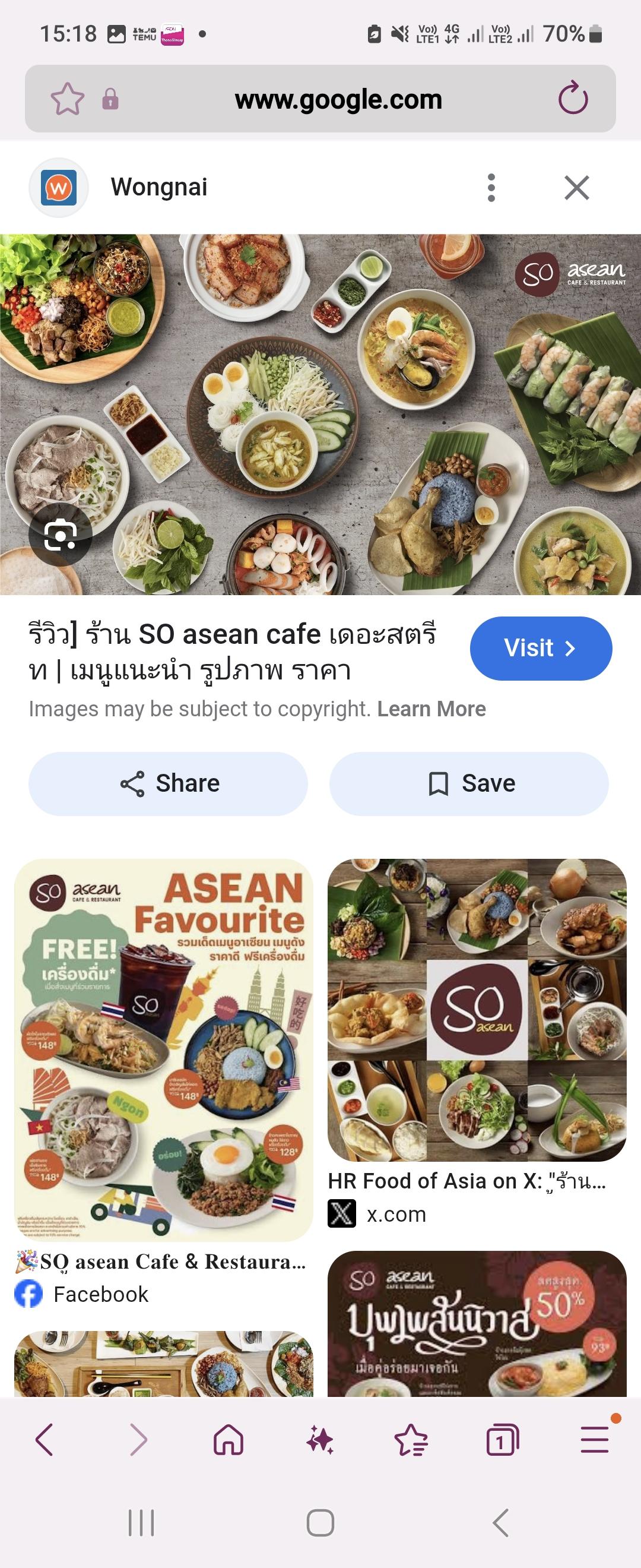Close the Wongnai image preview
Viewport: 641px width, 1568px height.
point(576,188)
